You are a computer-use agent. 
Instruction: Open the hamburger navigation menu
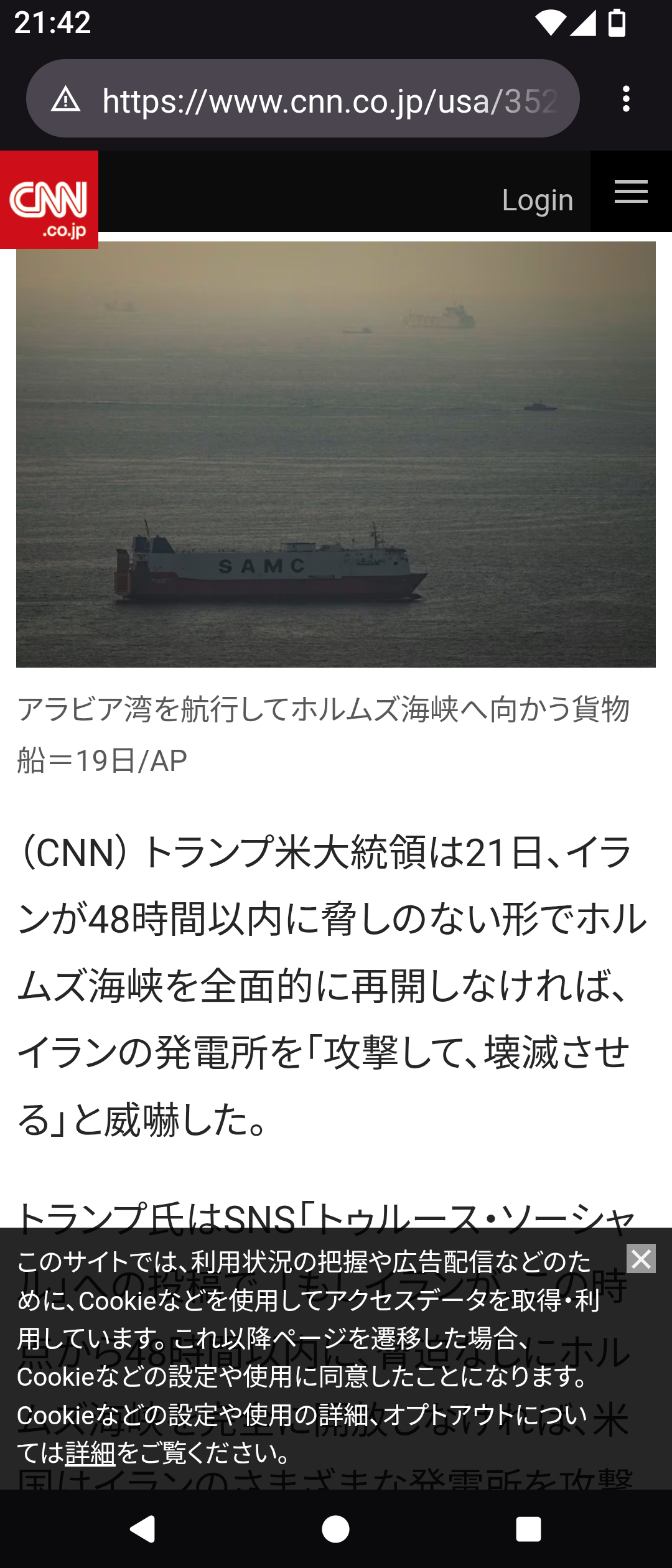[631, 192]
